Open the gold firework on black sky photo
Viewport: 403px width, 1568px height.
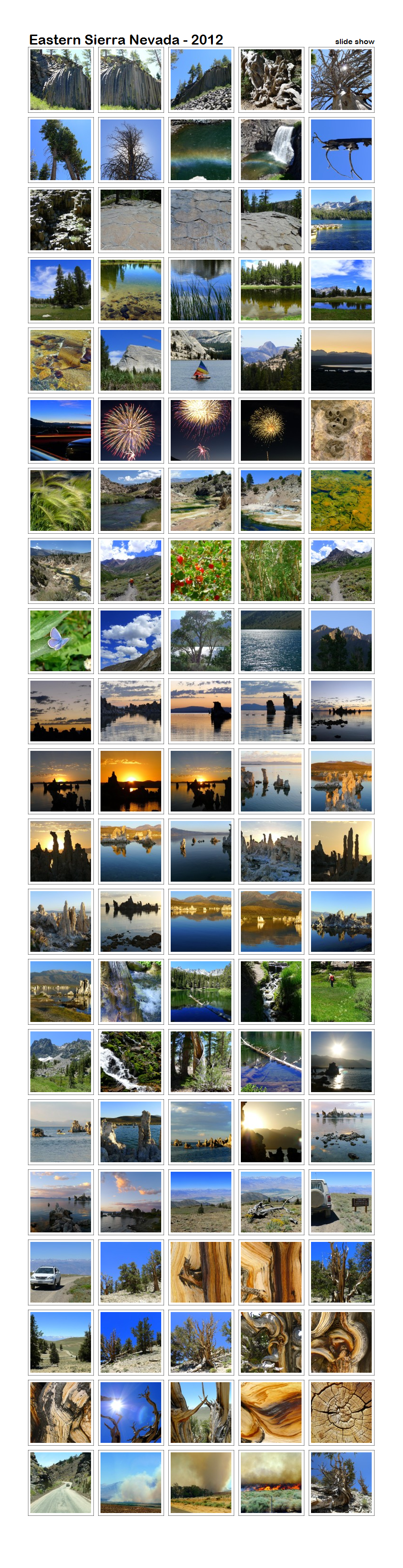pyautogui.click(x=271, y=430)
